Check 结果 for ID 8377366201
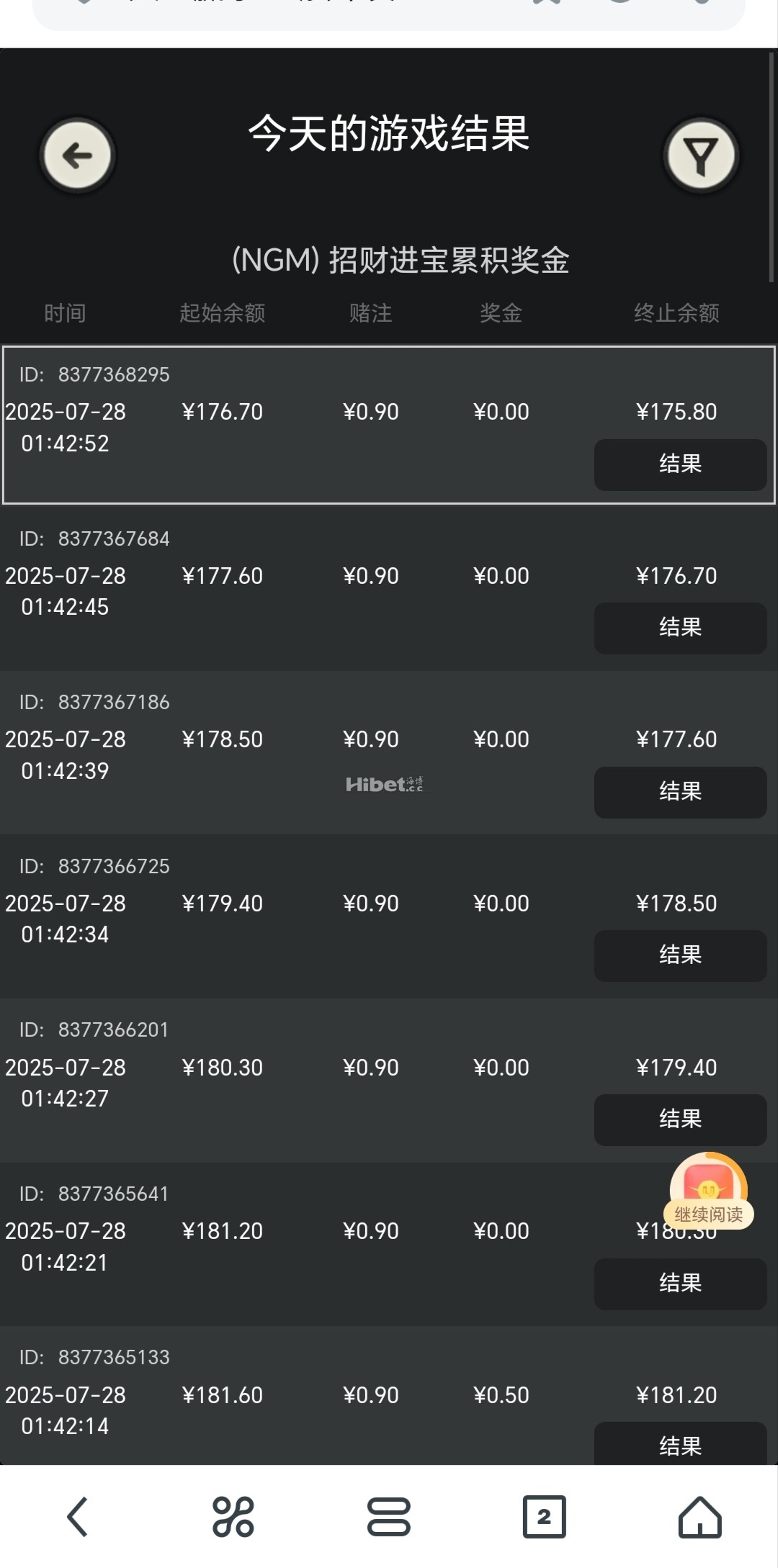 [x=680, y=1119]
